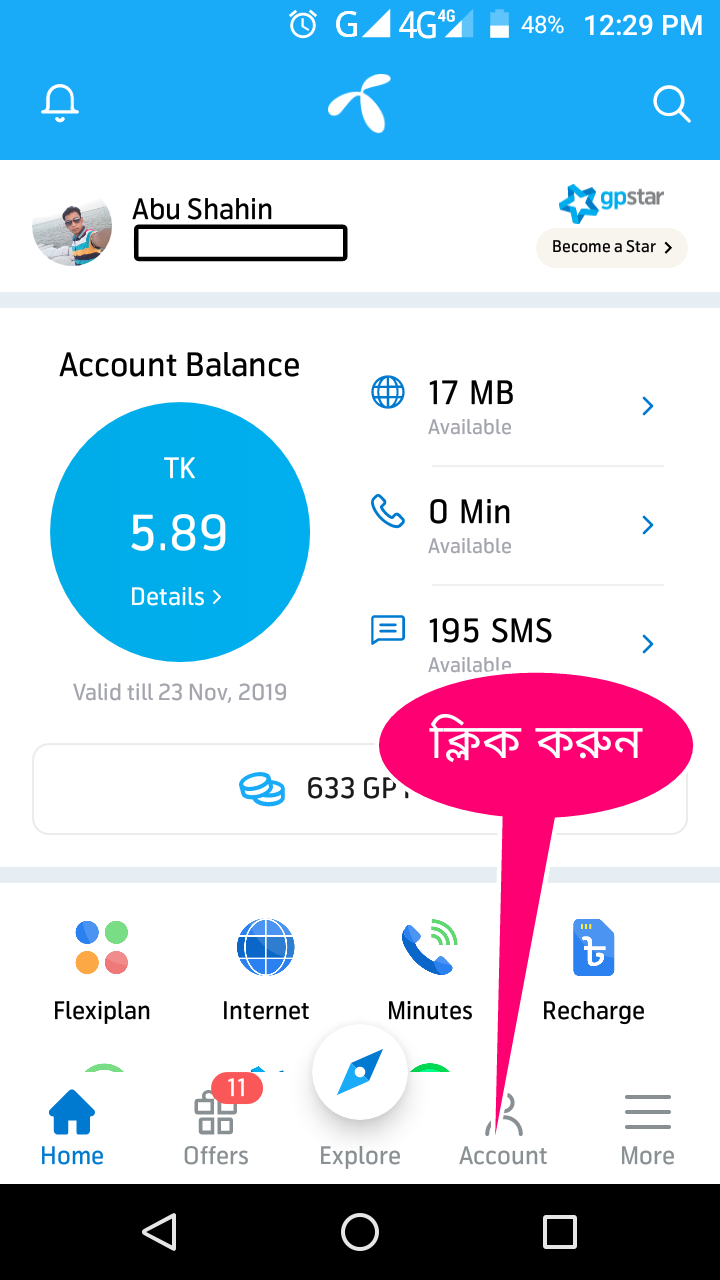Open Abu Shahin's profile picture
Image resolution: width=720 pixels, height=1280 pixels.
click(x=72, y=226)
